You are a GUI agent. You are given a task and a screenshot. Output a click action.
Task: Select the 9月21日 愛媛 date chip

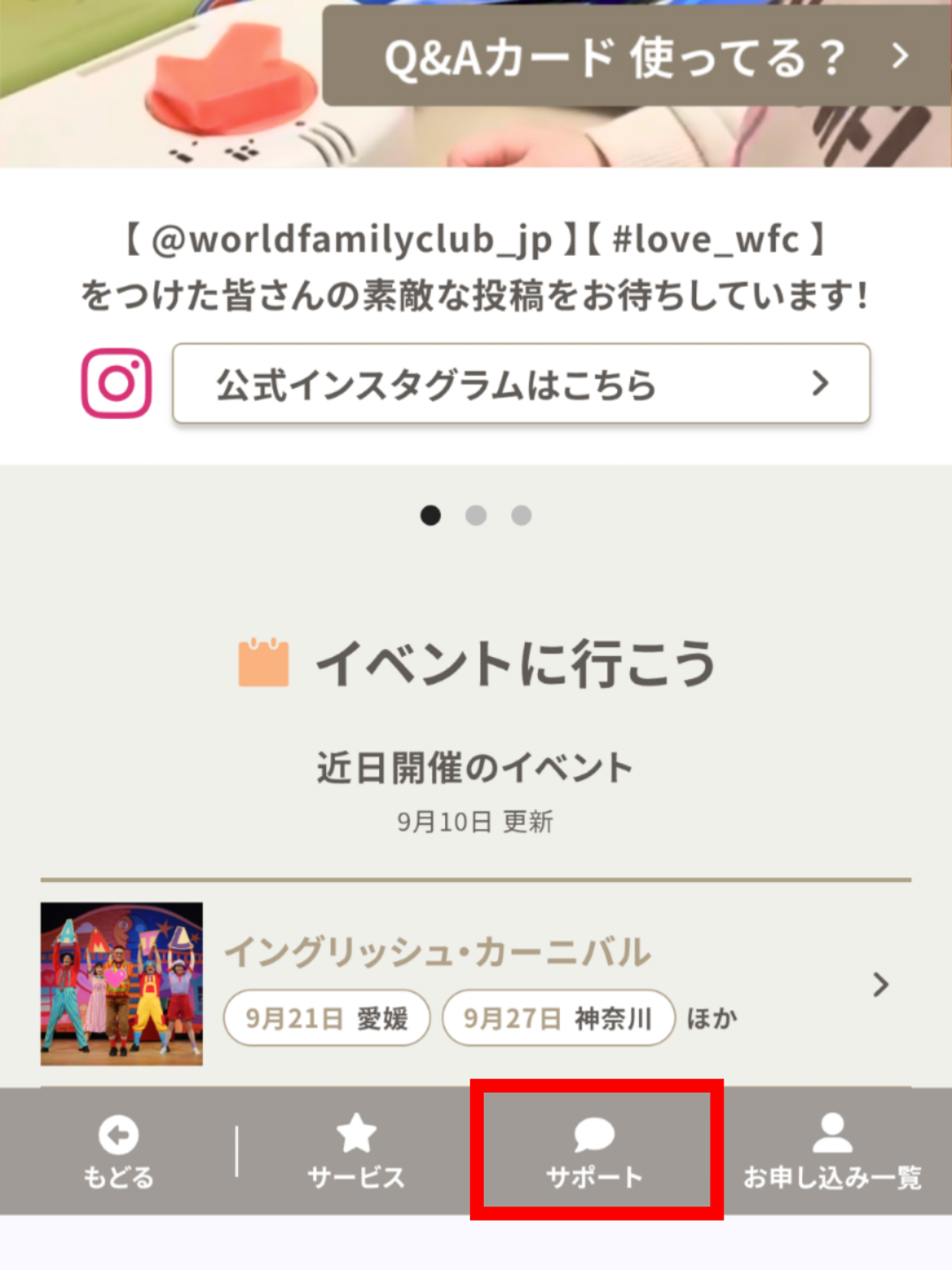[x=326, y=1019]
